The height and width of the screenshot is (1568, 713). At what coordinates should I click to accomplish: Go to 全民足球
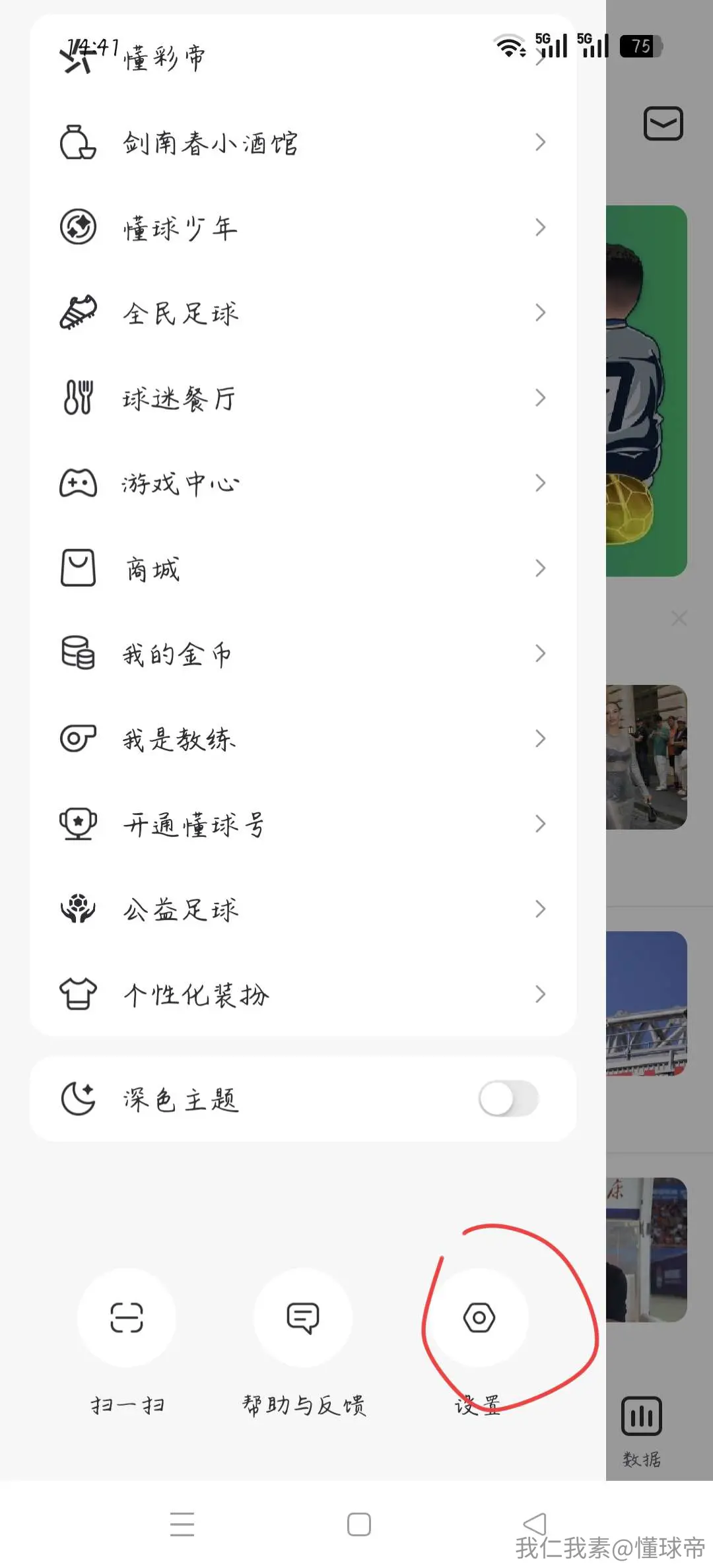(x=303, y=313)
